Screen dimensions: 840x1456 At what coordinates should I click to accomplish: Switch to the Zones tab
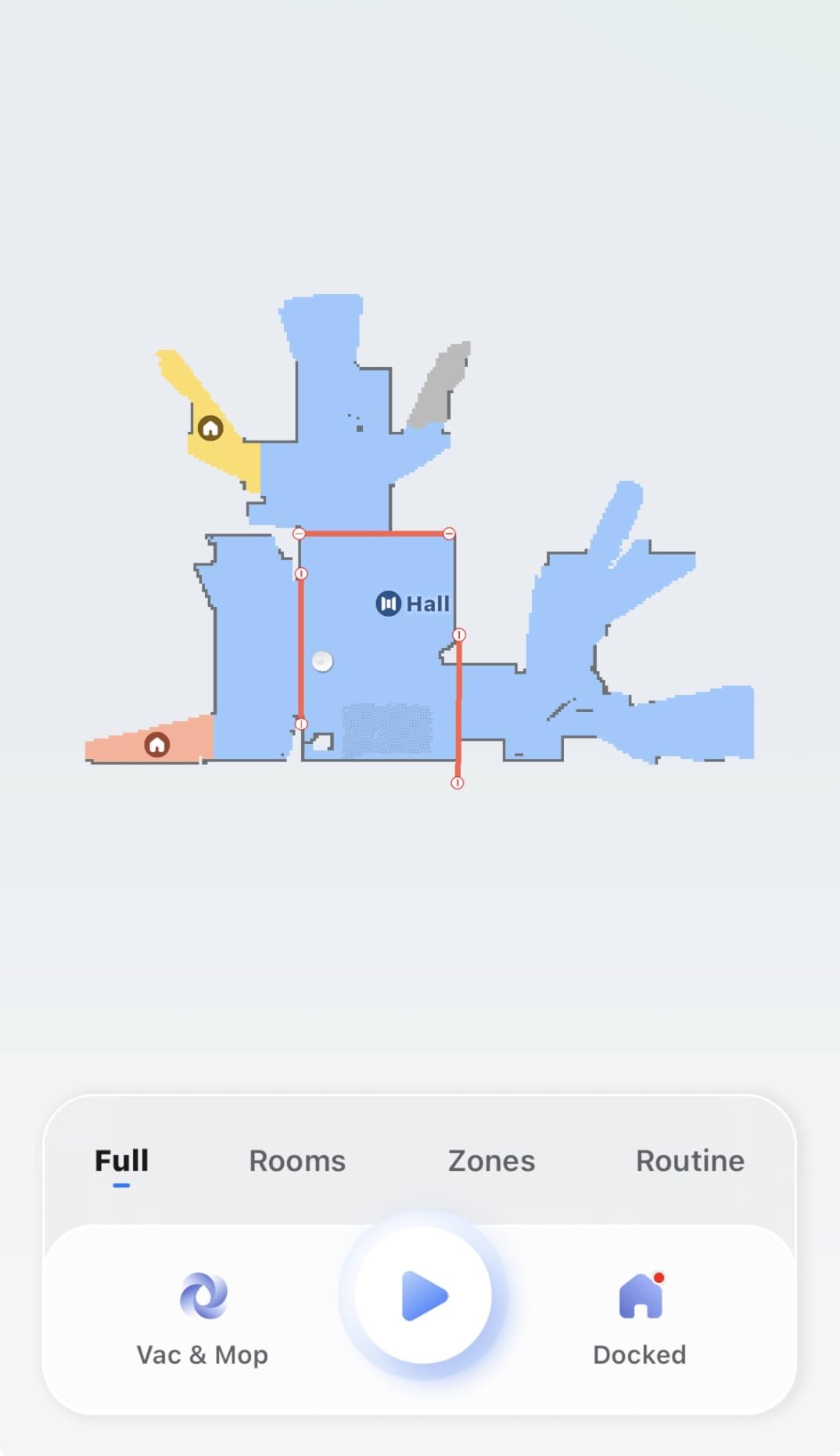(491, 1160)
